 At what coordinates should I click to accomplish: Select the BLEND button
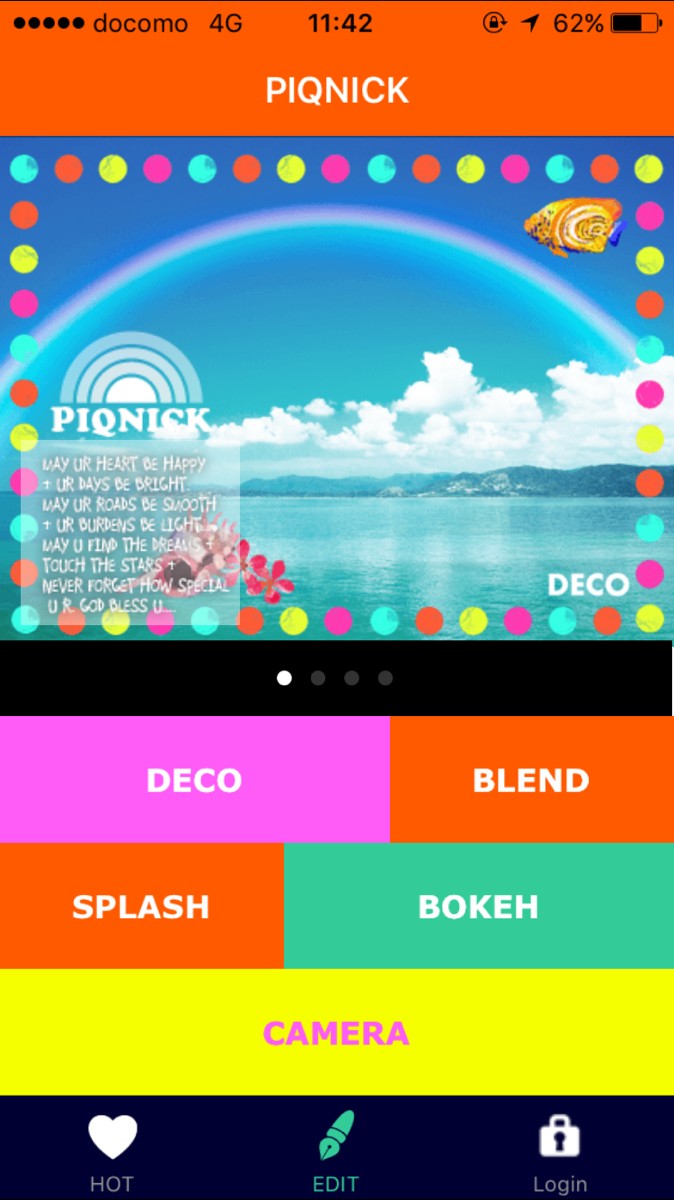[x=532, y=779]
